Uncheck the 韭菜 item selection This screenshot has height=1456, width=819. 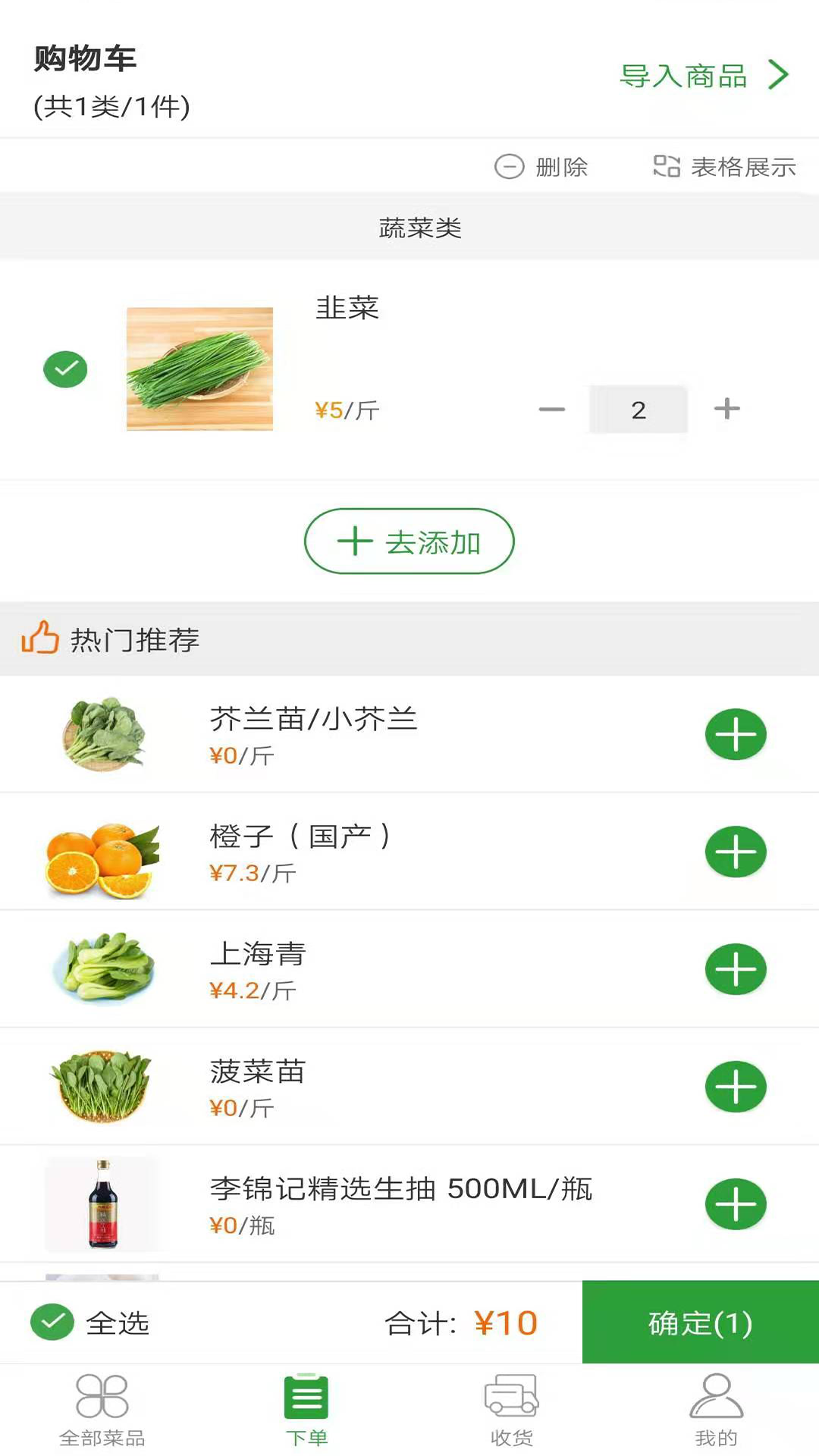[66, 369]
